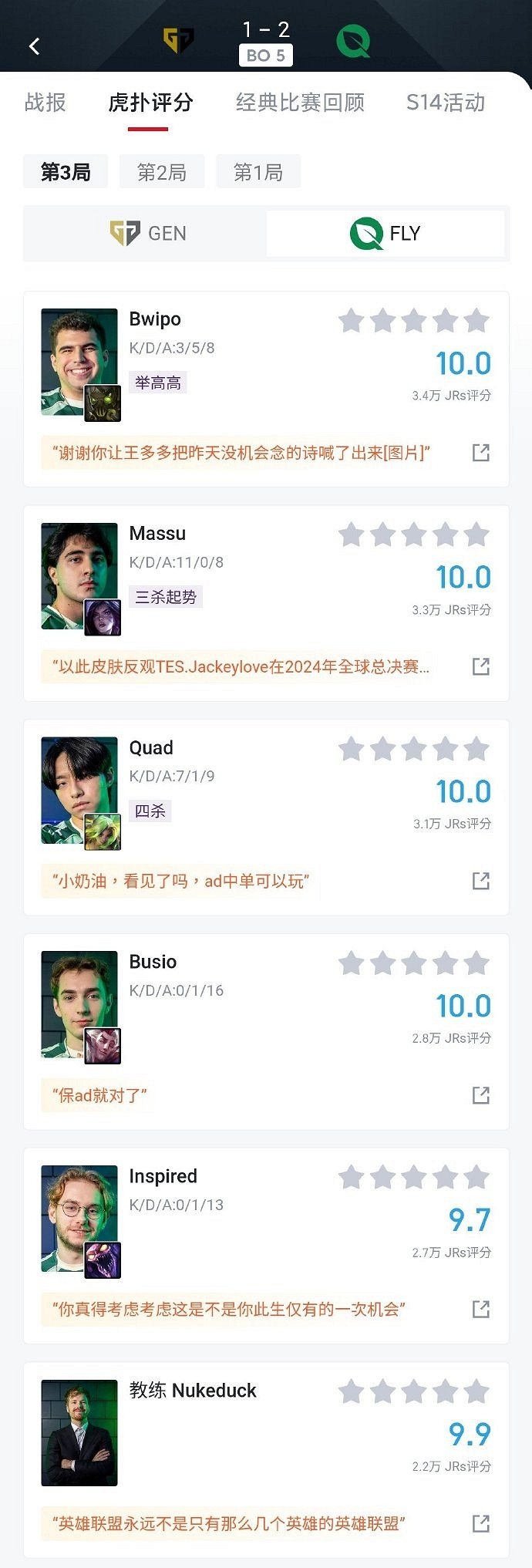Screen dimensions: 532x1568
Task: Rate Massu five stars
Action: (x=476, y=534)
